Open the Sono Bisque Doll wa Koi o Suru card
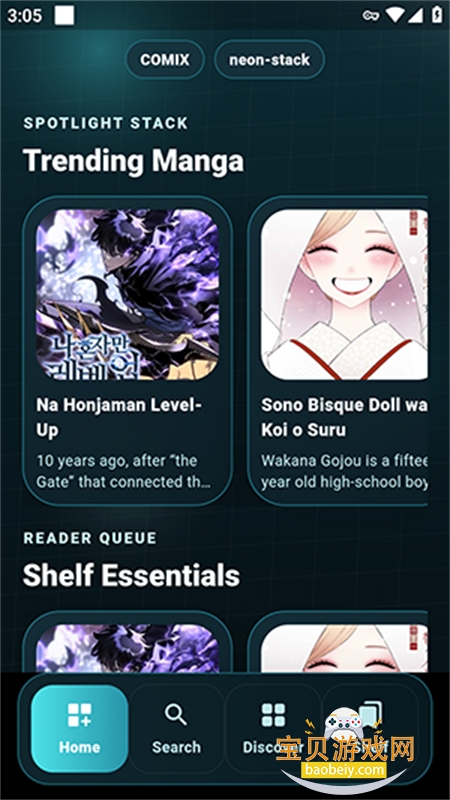This screenshot has height=800, width=450. point(338,351)
